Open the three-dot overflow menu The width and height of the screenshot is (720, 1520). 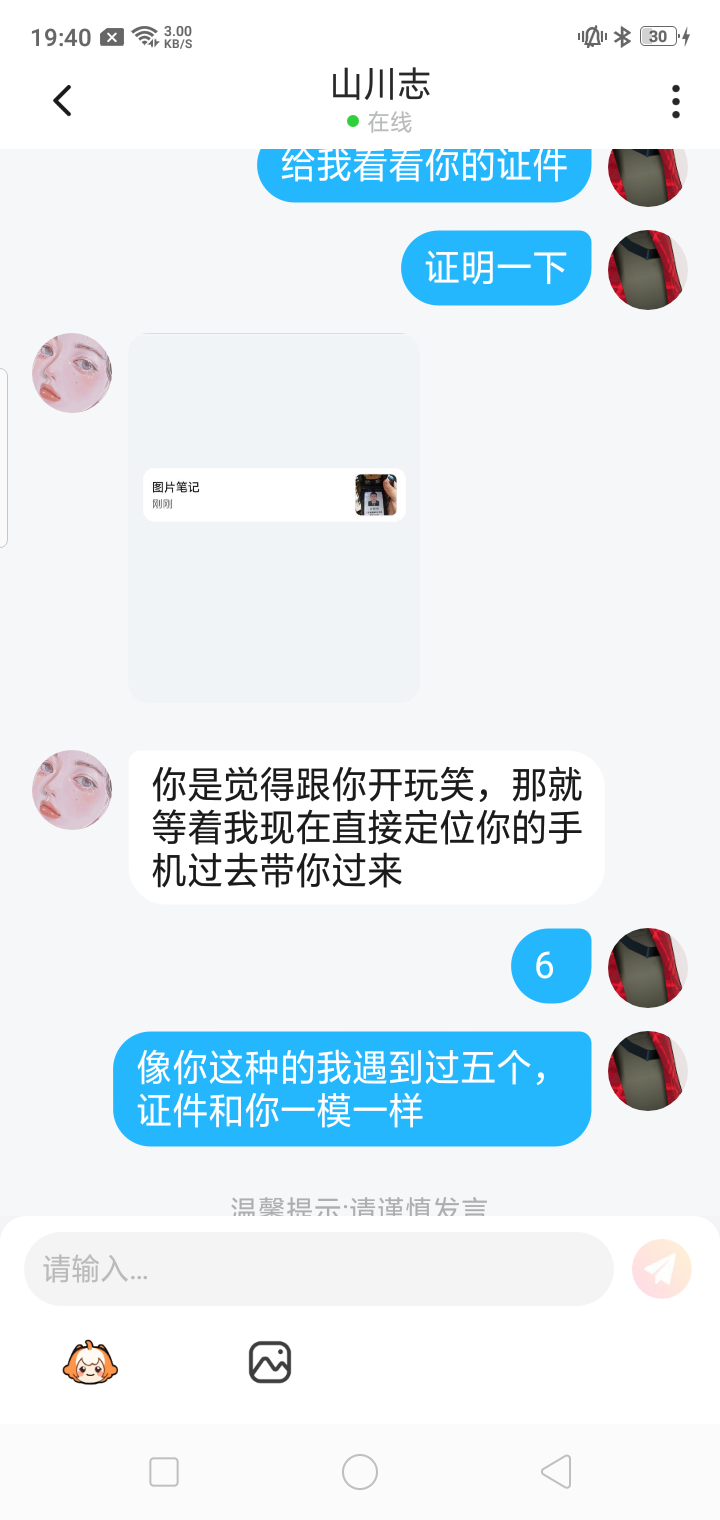(x=676, y=101)
